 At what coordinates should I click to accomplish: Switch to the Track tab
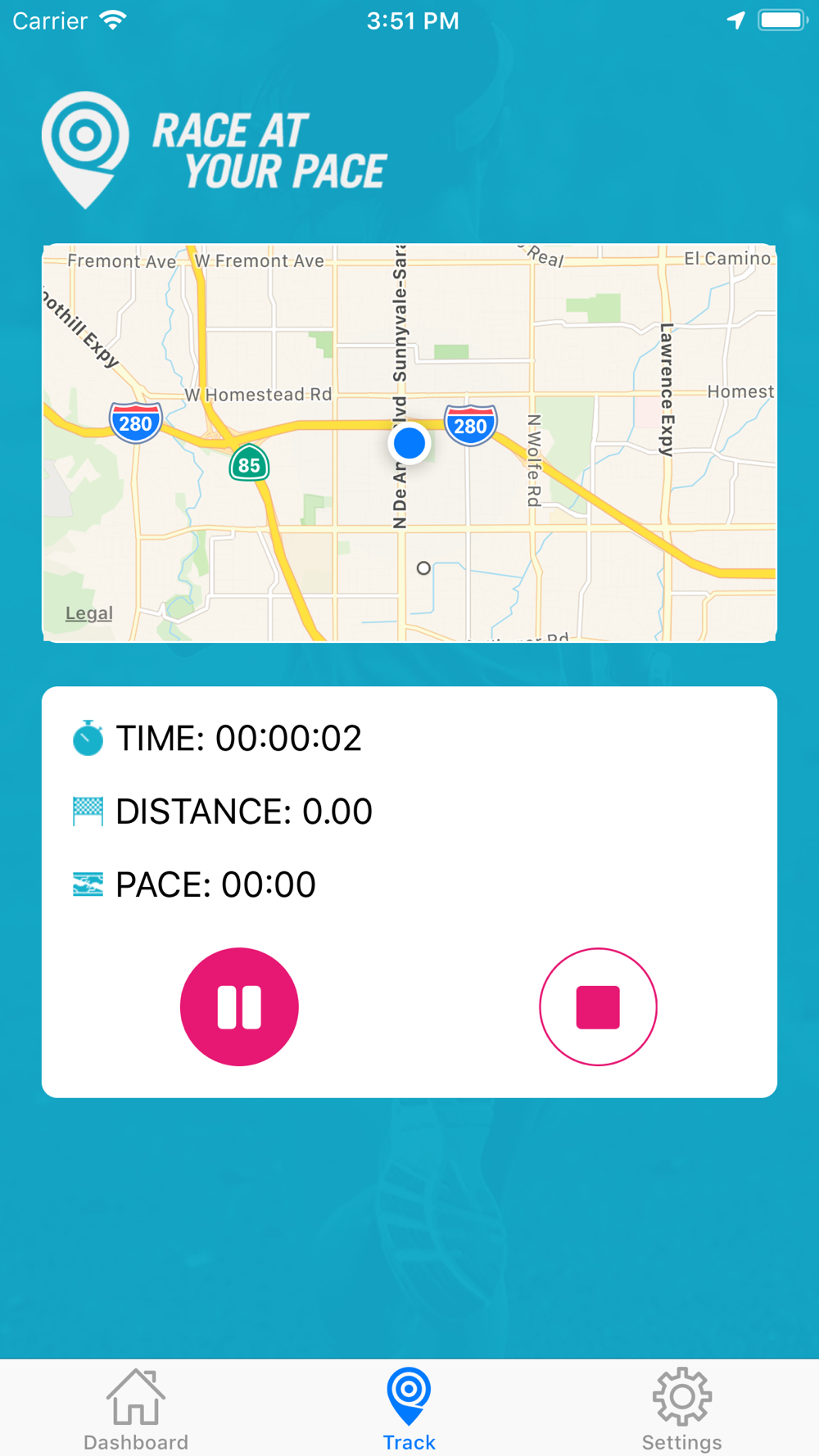coord(409,1409)
